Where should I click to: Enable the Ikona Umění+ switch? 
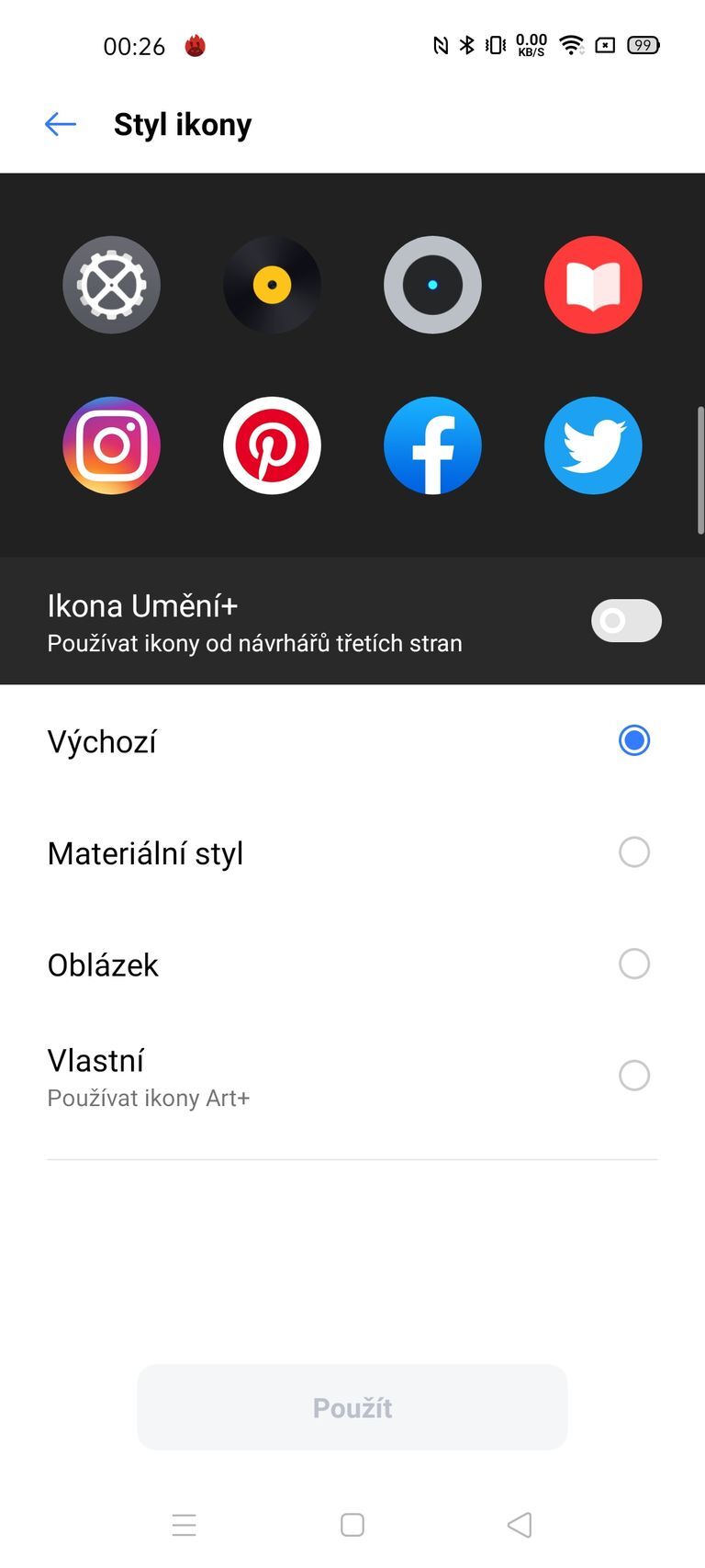coord(626,621)
